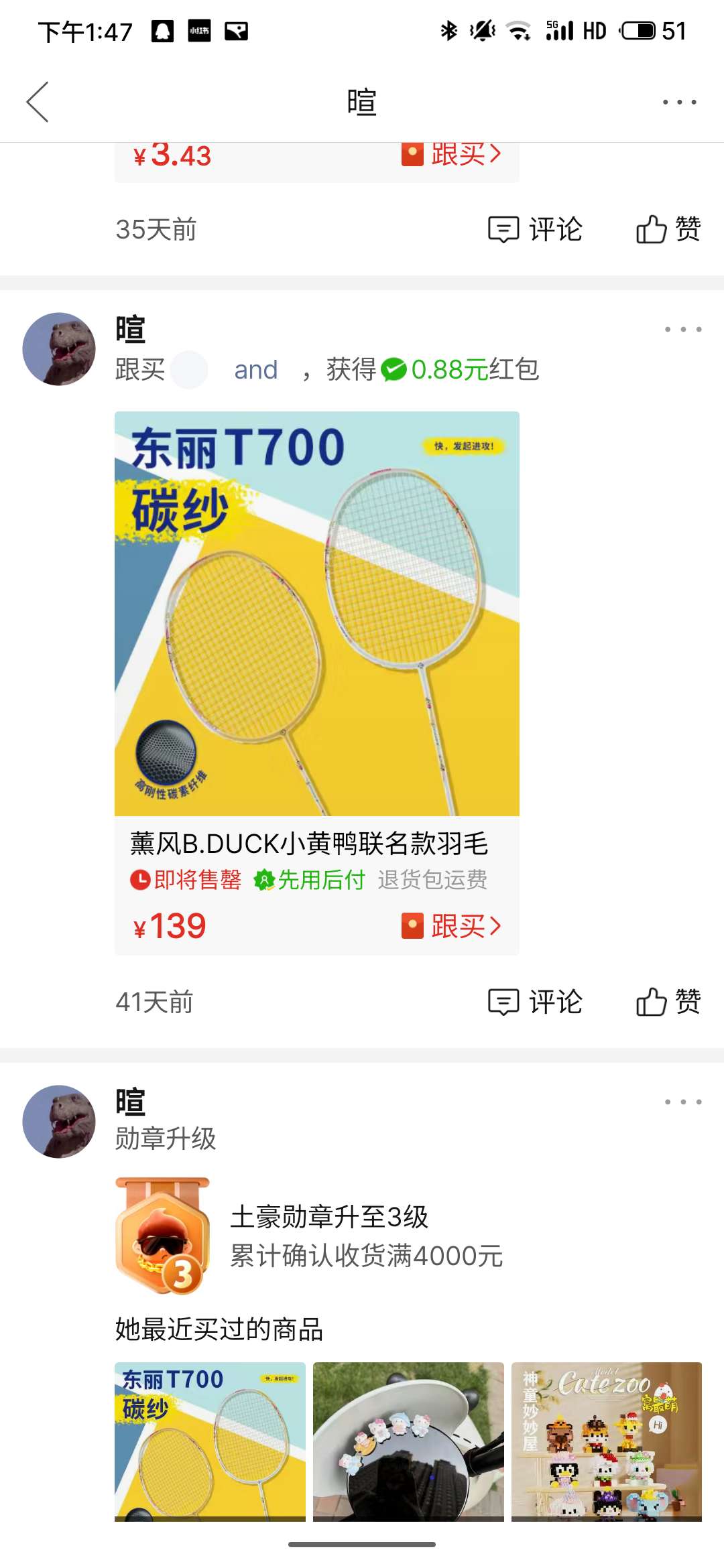Like the post from 41天前
Screen dimensions: 724x1568
[x=668, y=1002]
